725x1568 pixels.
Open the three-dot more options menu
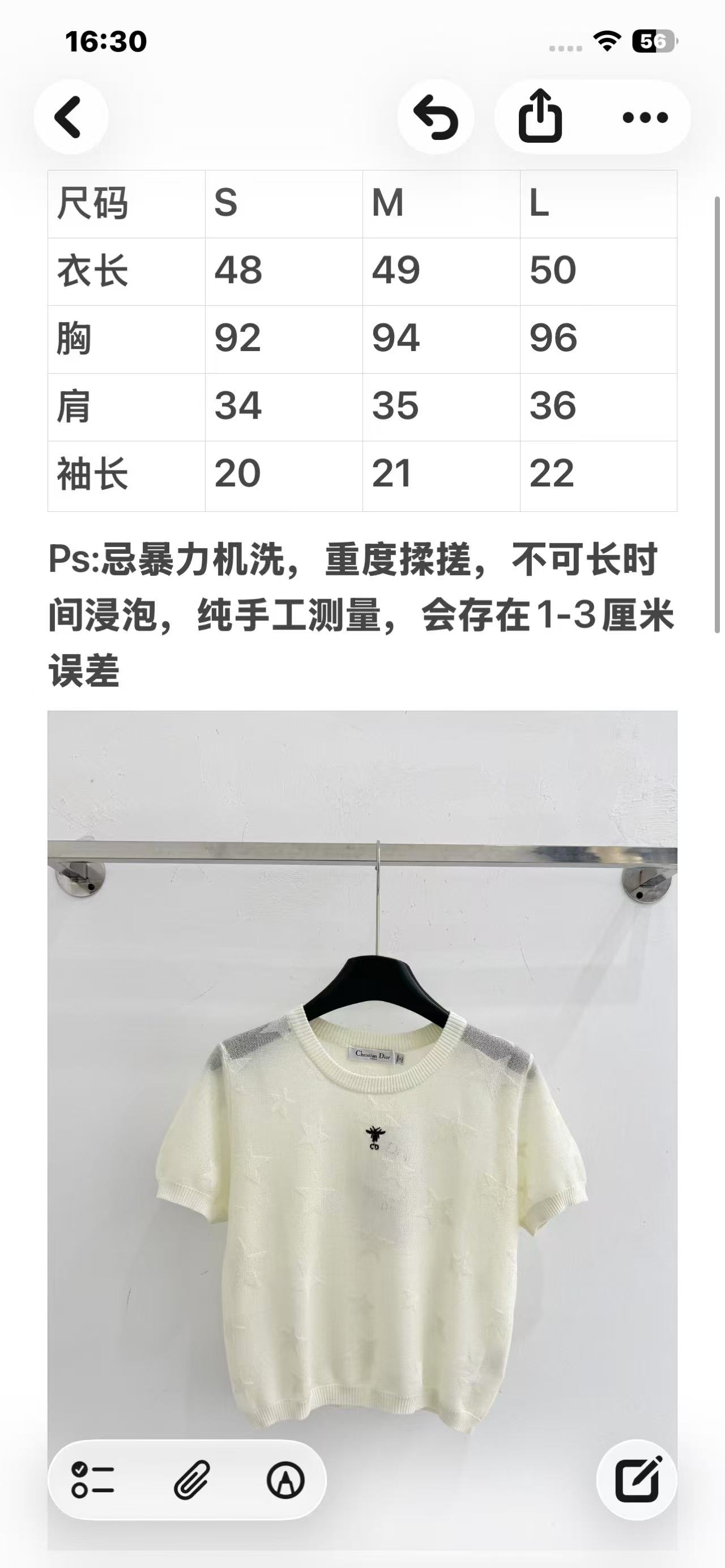tap(645, 117)
